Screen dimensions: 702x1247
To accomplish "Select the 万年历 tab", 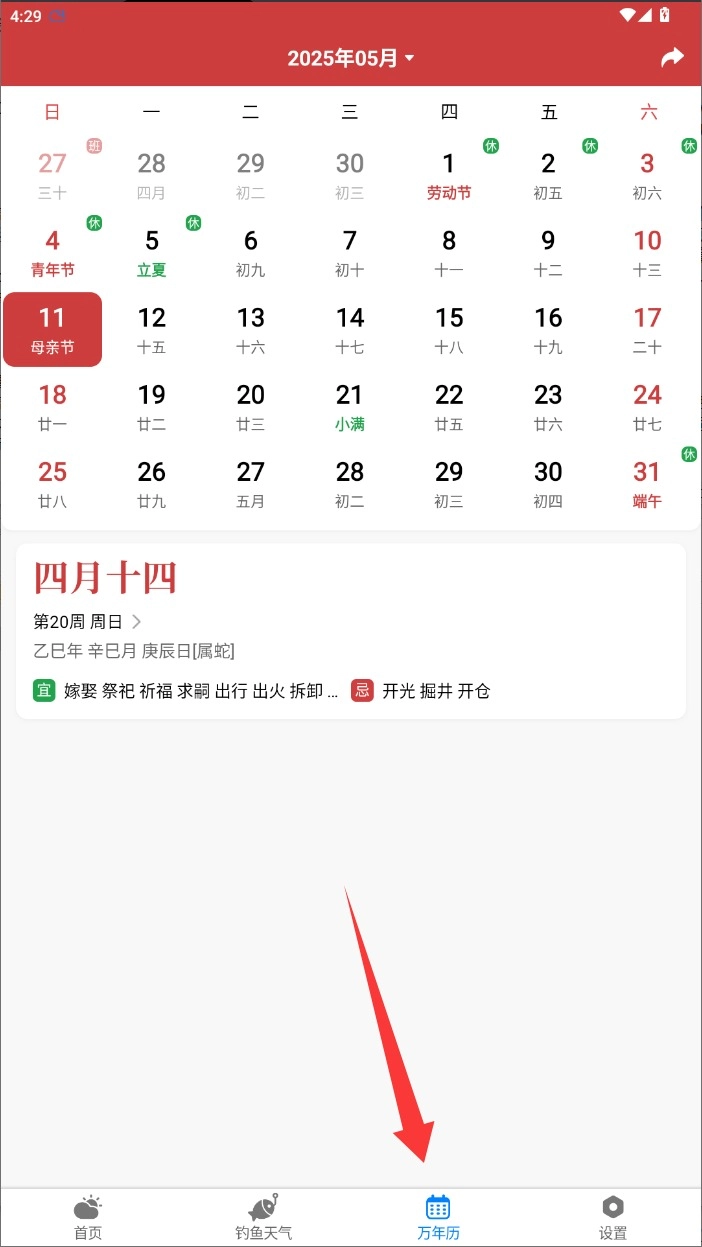I will click(x=438, y=1217).
